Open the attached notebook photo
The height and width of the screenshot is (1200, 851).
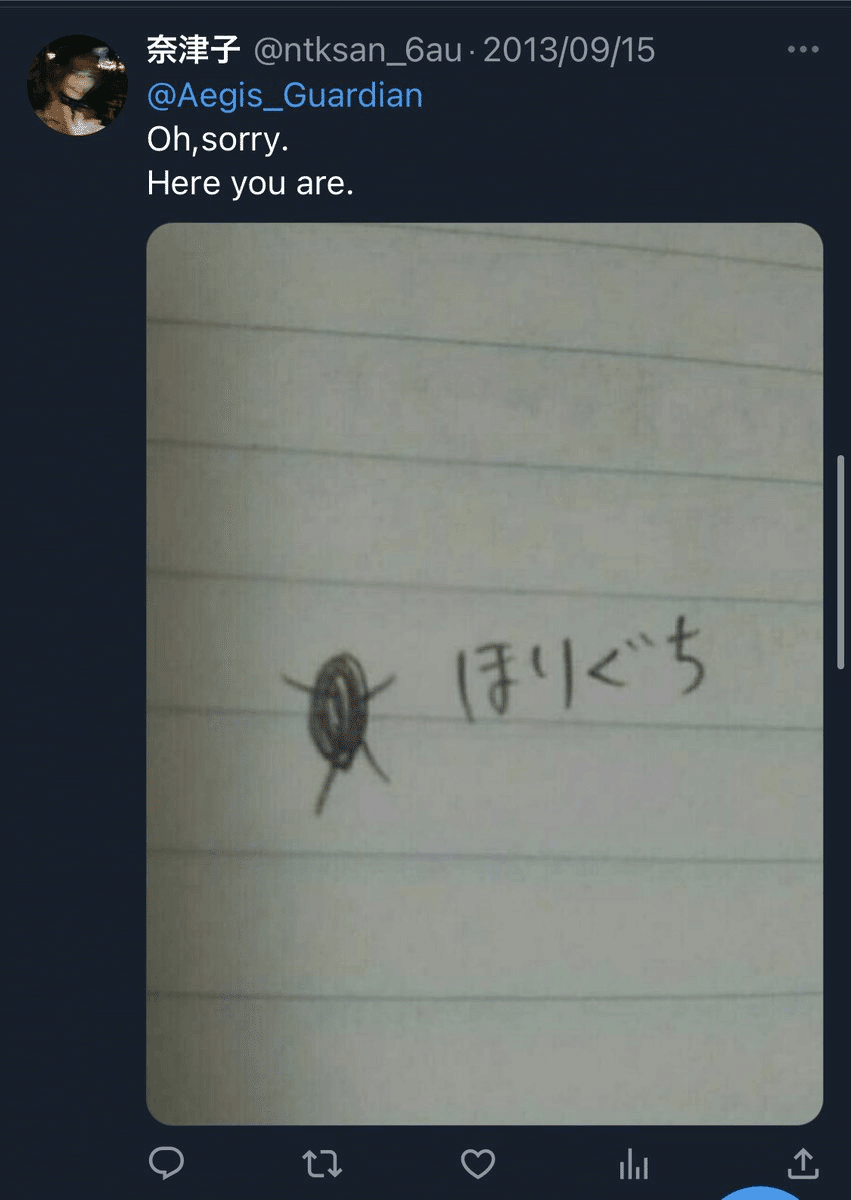point(484,672)
